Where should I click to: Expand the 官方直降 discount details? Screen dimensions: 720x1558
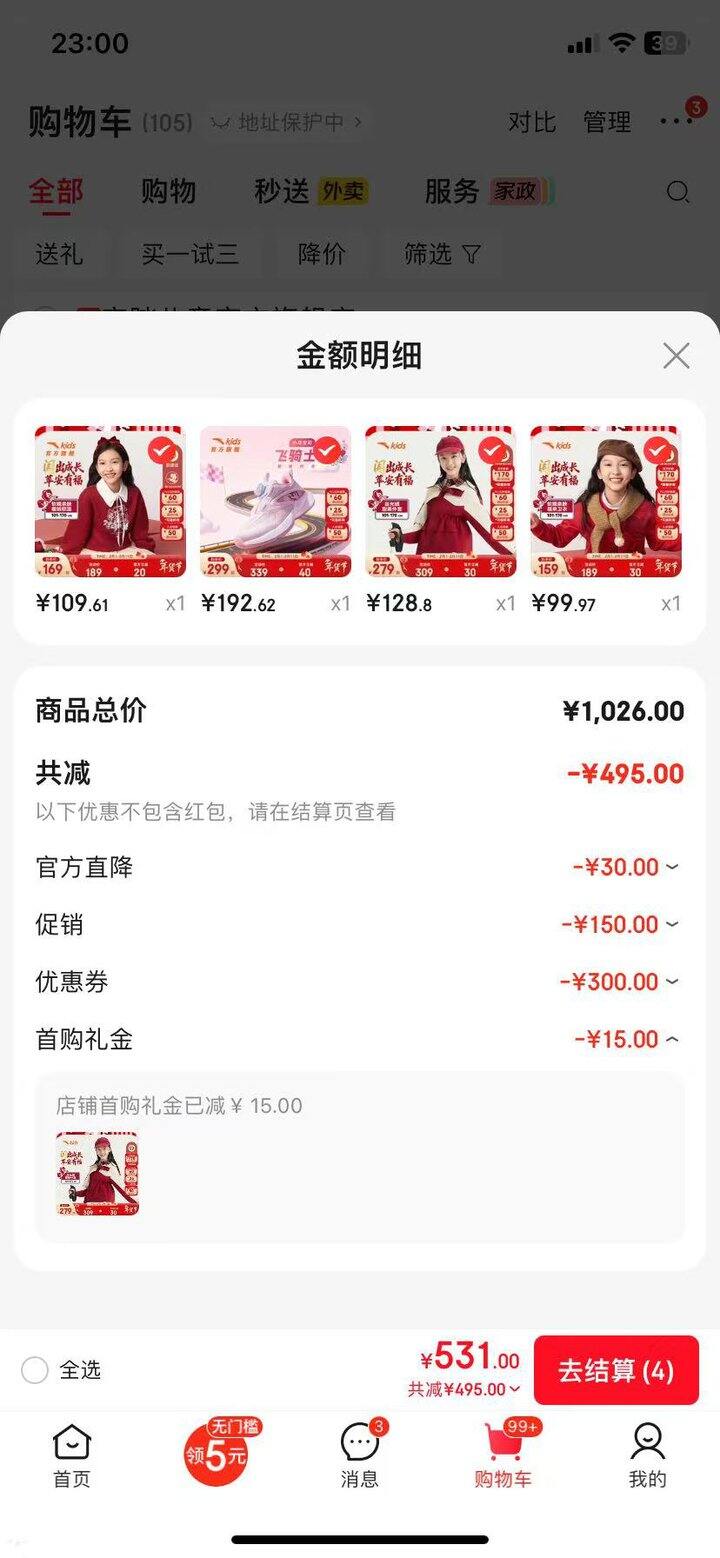(672, 867)
